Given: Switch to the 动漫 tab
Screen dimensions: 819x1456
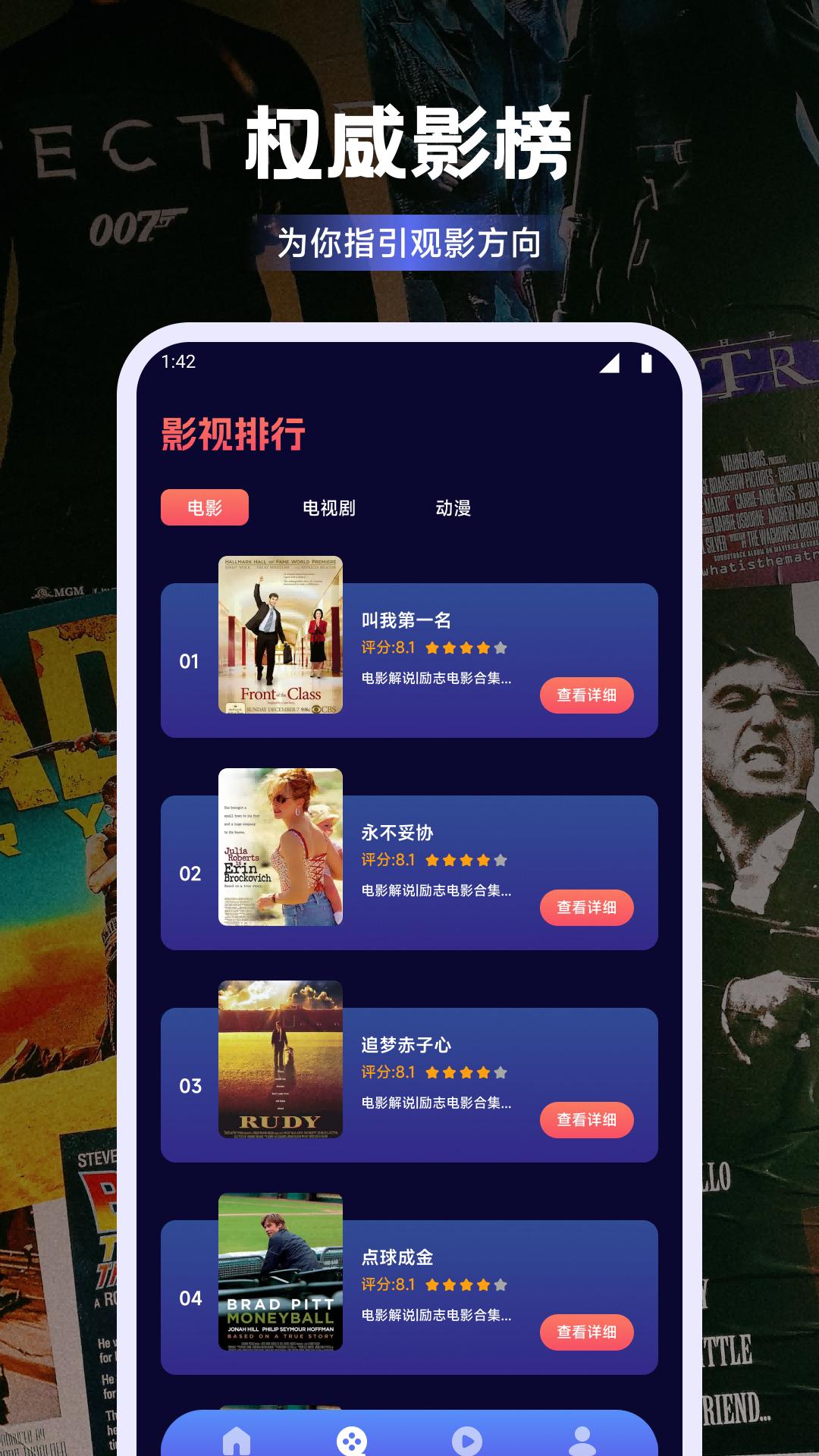Looking at the screenshot, I should [454, 510].
